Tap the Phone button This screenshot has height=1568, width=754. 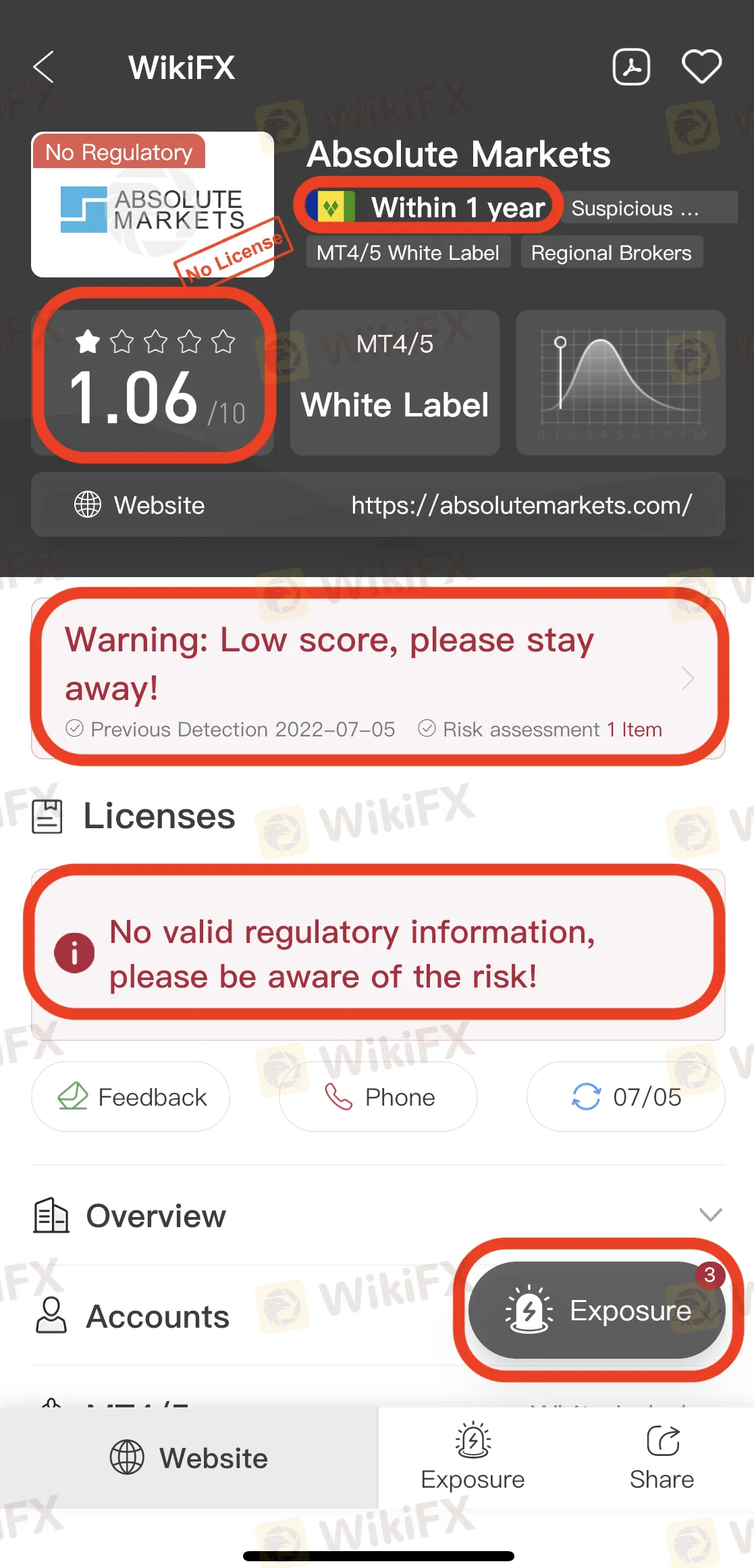pyautogui.click(x=378, y=1097)
